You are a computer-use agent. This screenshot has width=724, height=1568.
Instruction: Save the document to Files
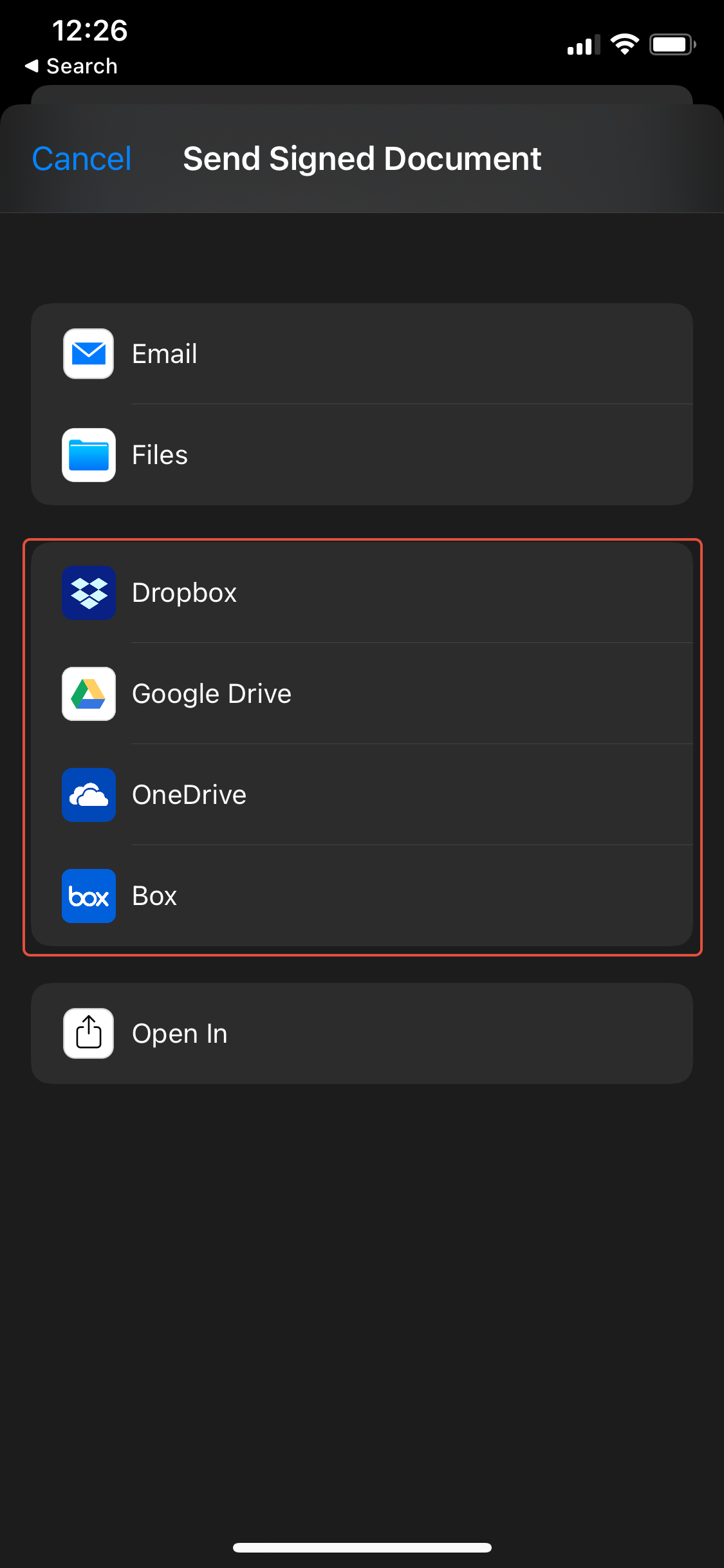pos(362,455)
